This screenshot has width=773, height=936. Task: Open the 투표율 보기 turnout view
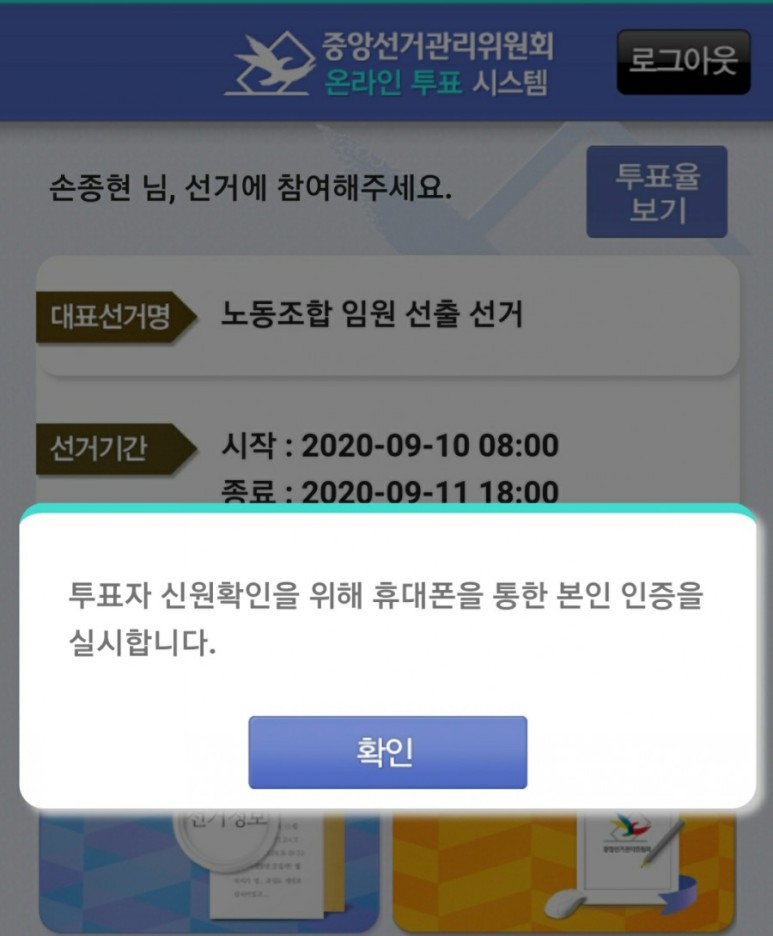(x=656, y=192)
